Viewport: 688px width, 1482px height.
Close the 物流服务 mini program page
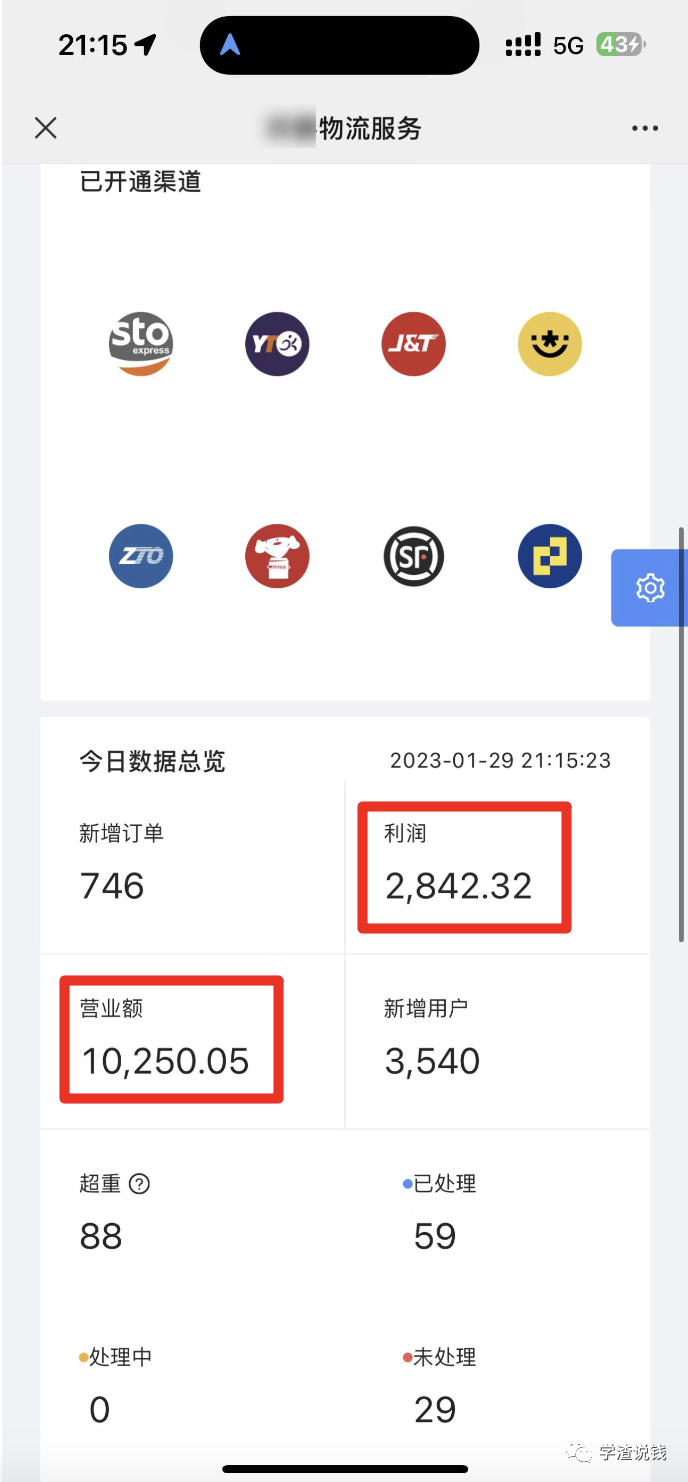tap(45, 128)
